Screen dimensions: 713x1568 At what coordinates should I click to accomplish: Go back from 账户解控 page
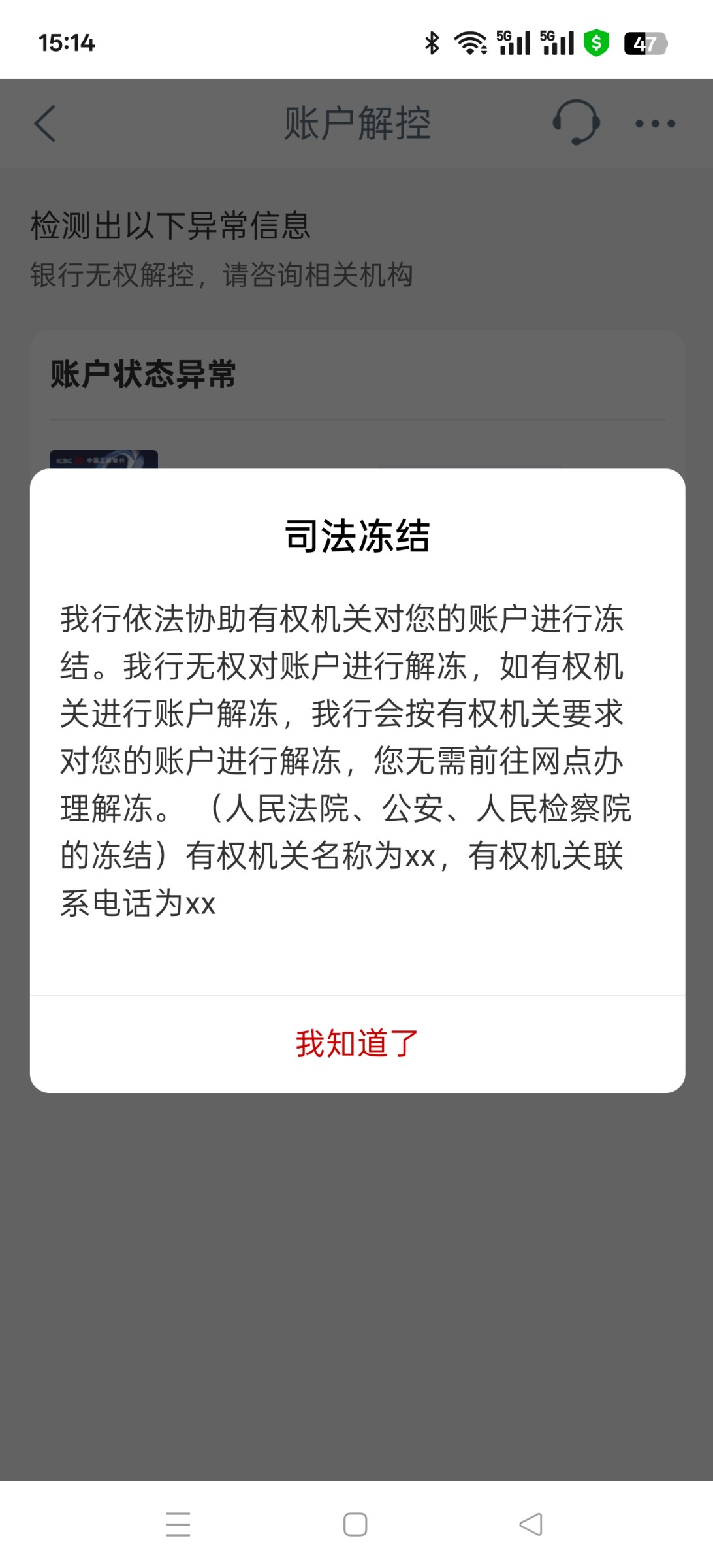point(45,123)
